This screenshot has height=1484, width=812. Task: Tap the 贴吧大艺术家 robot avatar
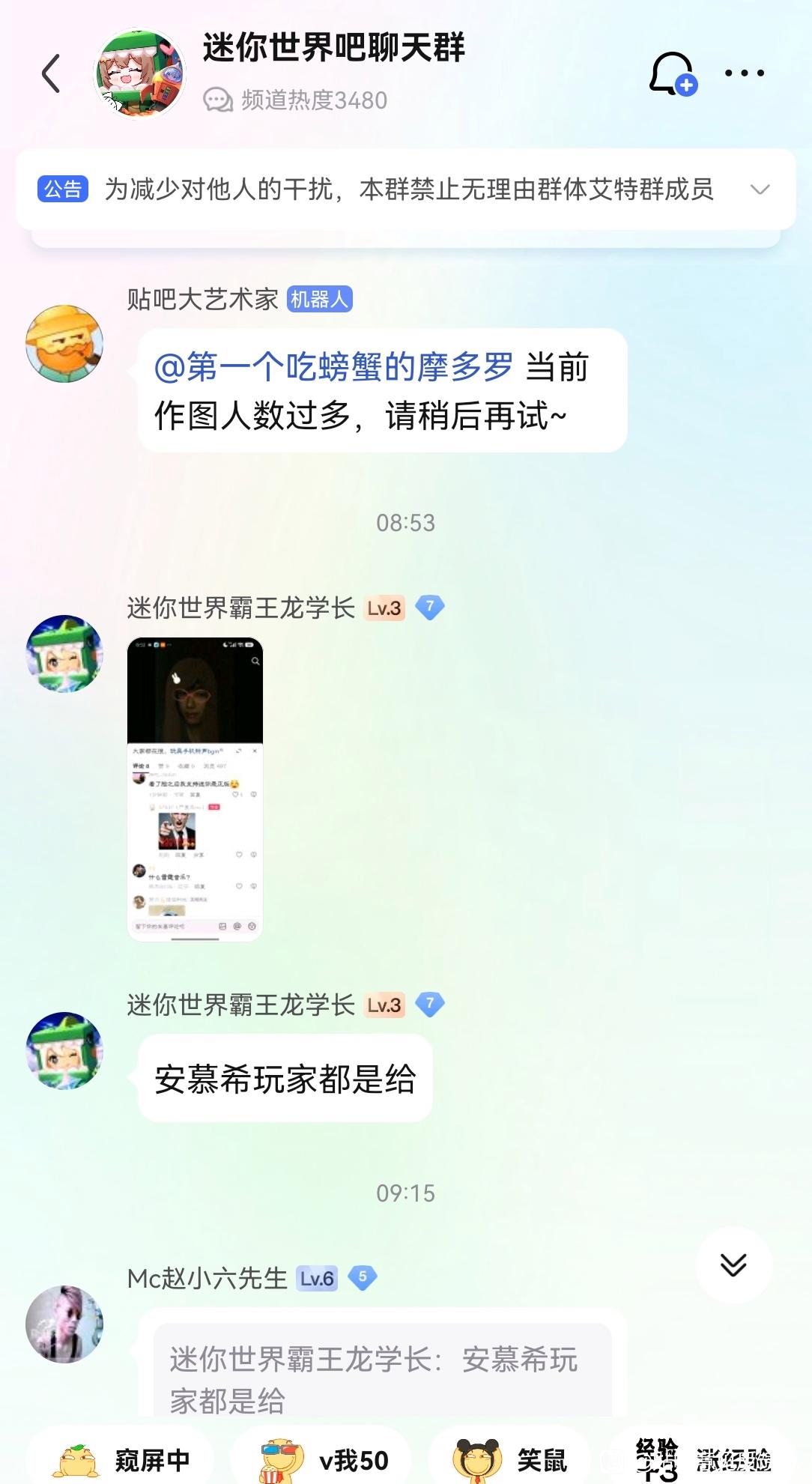pyautogui.click(x=64, y=344)
